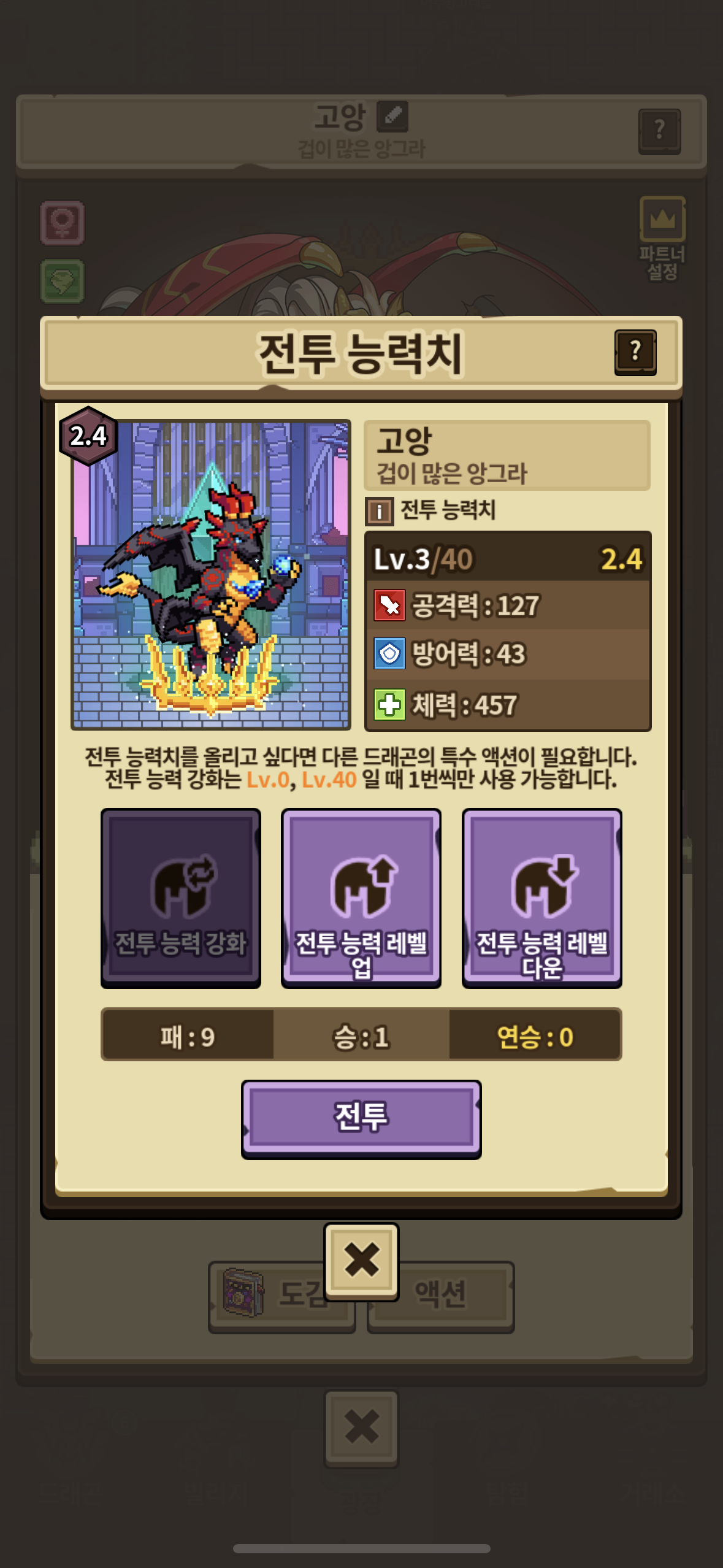Open the help icon in 전투 능력치 header
The width and height of the screenshot is (723, 1568).
pyautogui.click(x=635, y=352)
